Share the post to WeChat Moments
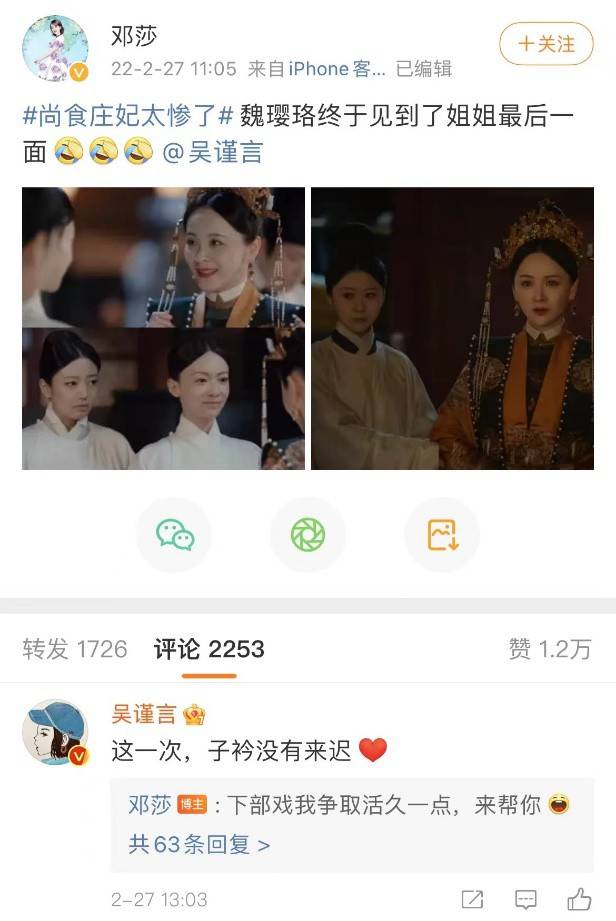 tap(307, 535)
